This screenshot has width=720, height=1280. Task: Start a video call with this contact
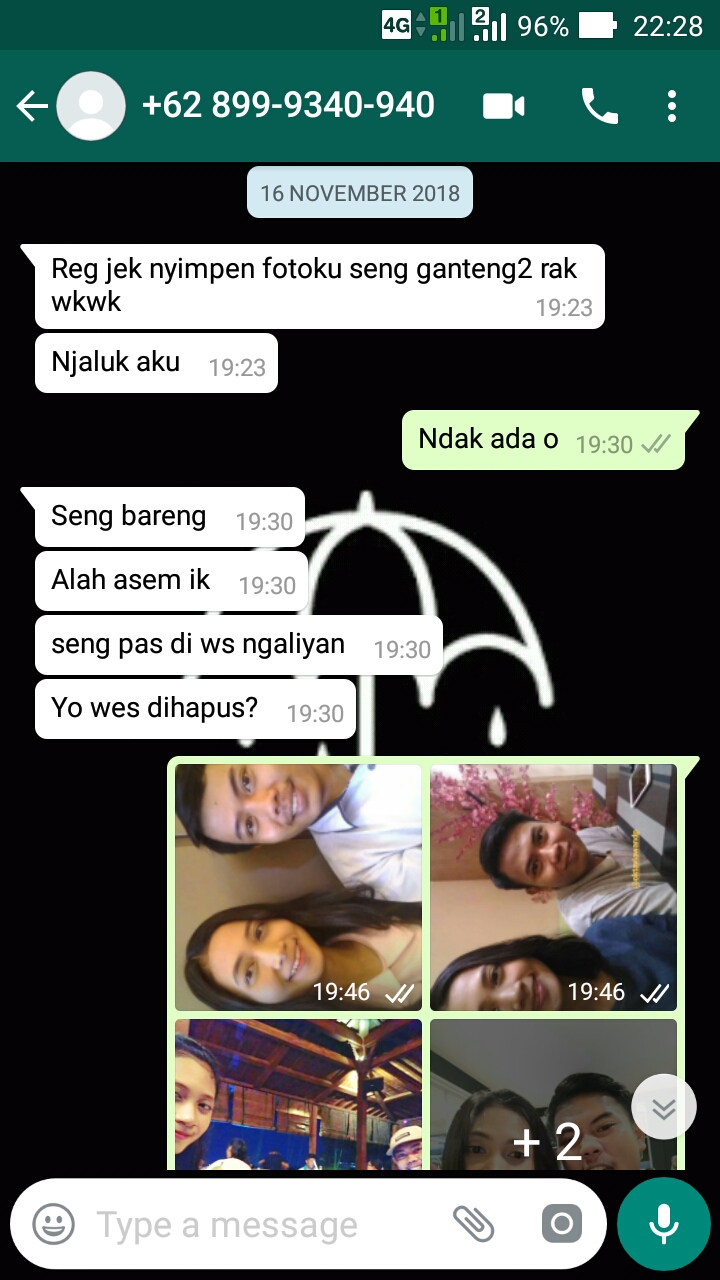click(504, 106)
